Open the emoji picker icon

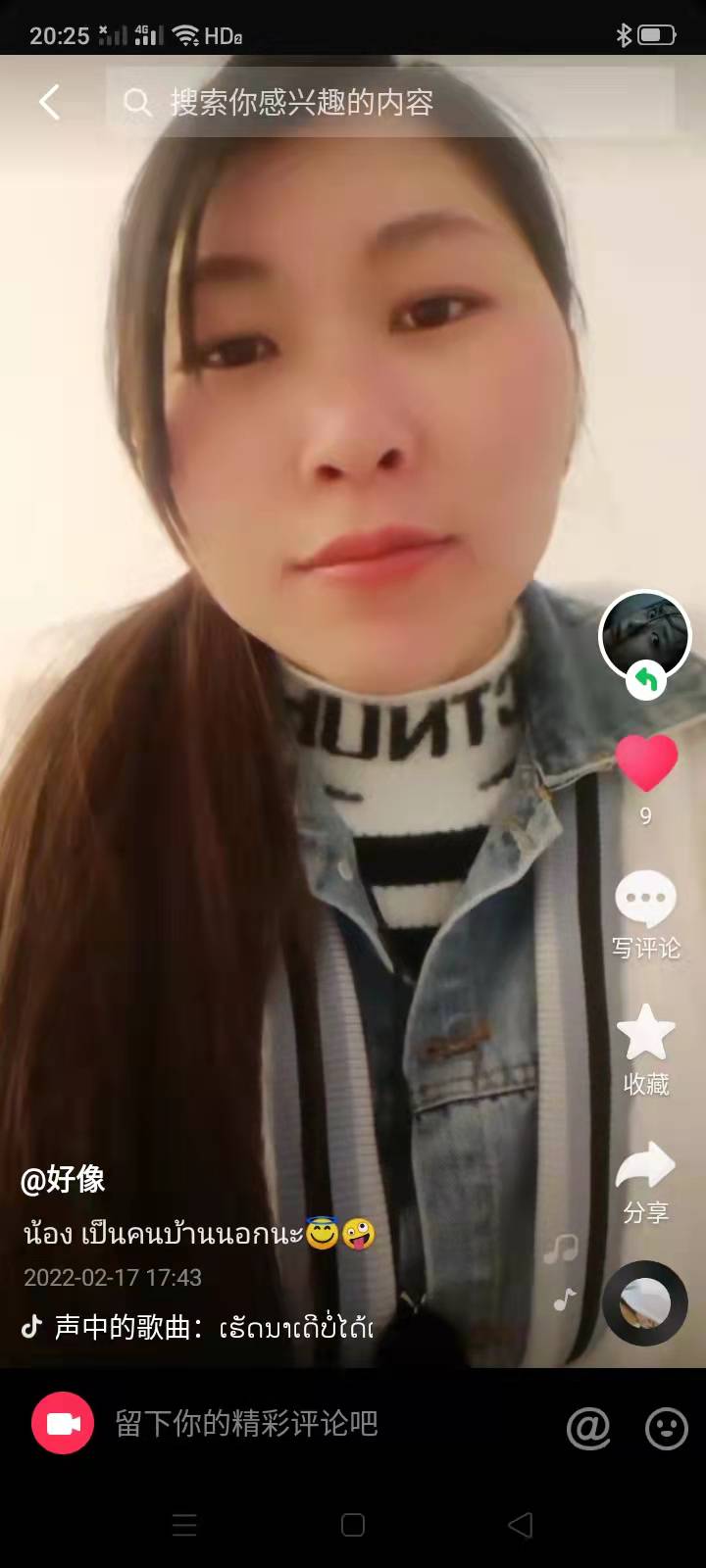666,1427
